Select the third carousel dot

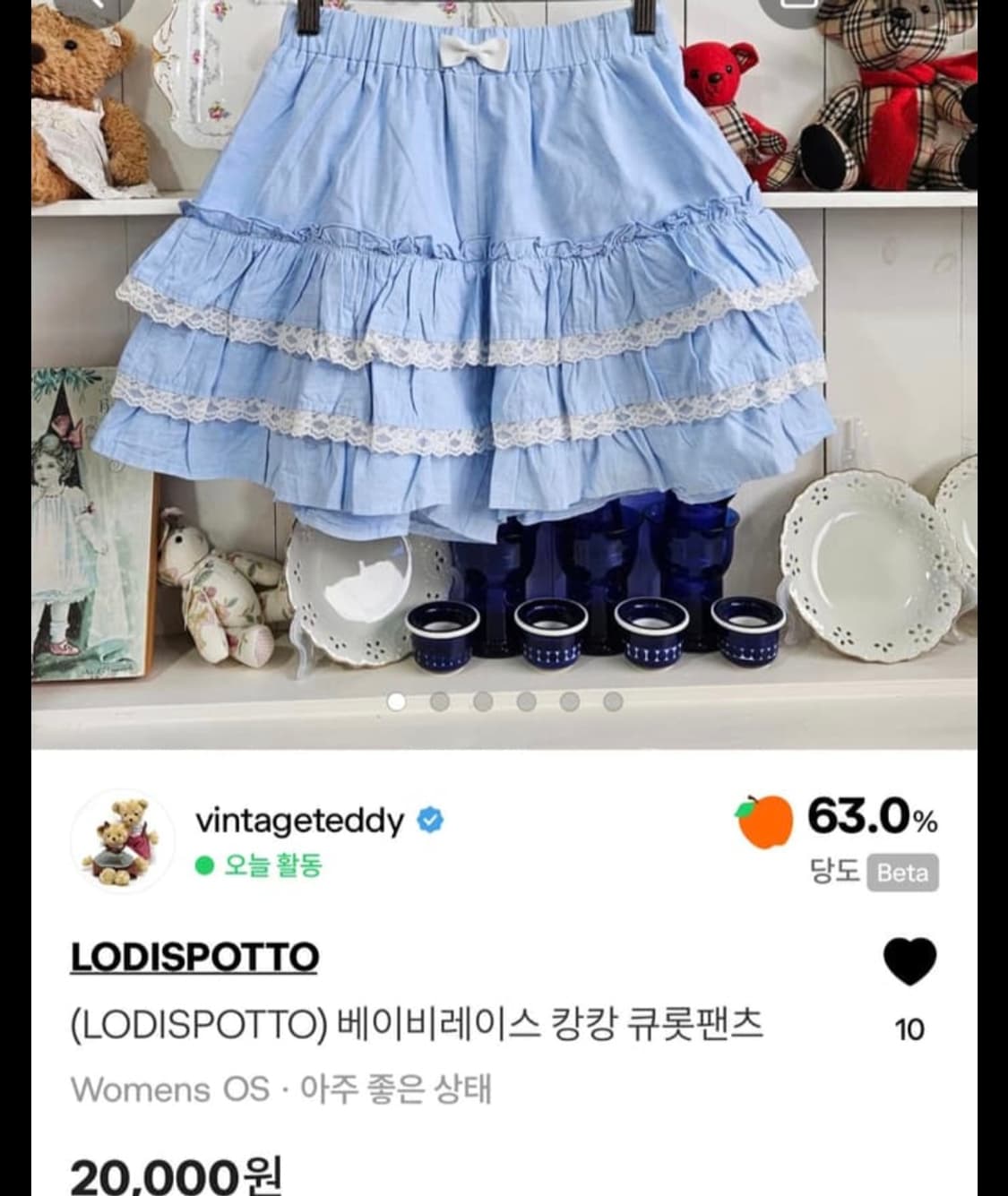click(480, 701)
